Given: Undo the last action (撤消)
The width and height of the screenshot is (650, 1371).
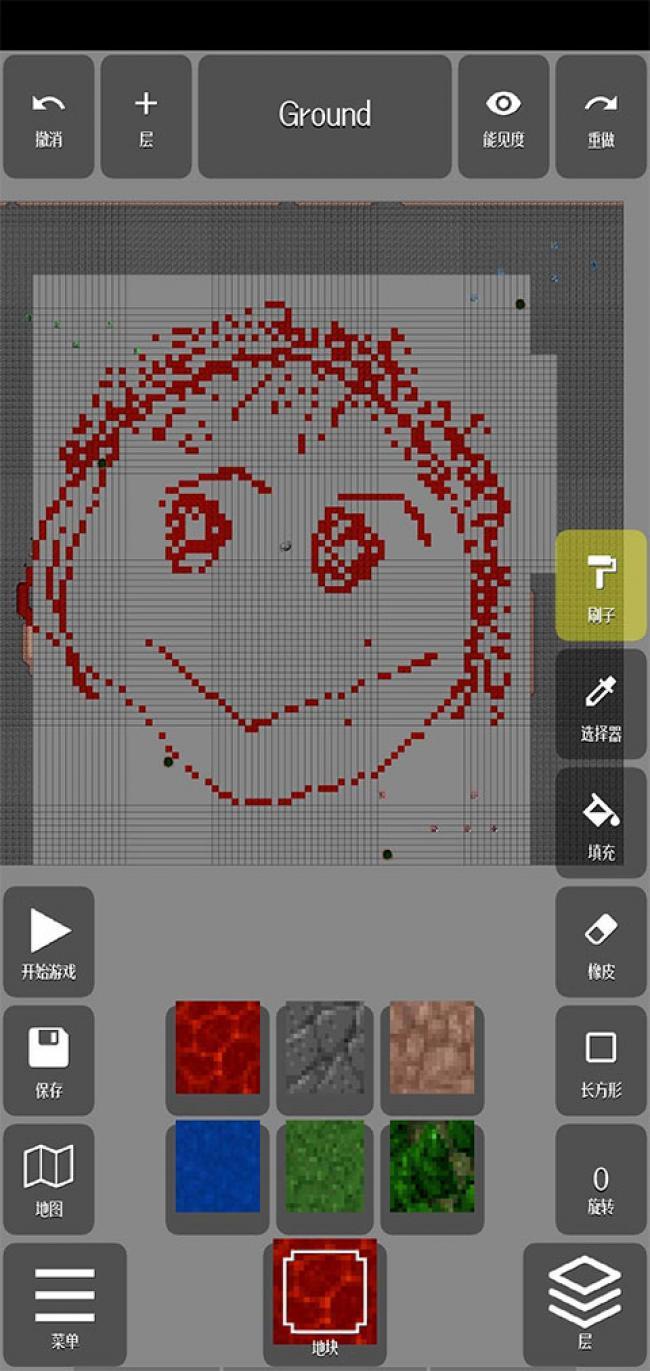Looking at the screenshot, I should pyautogui.click(x=48, y=116).
